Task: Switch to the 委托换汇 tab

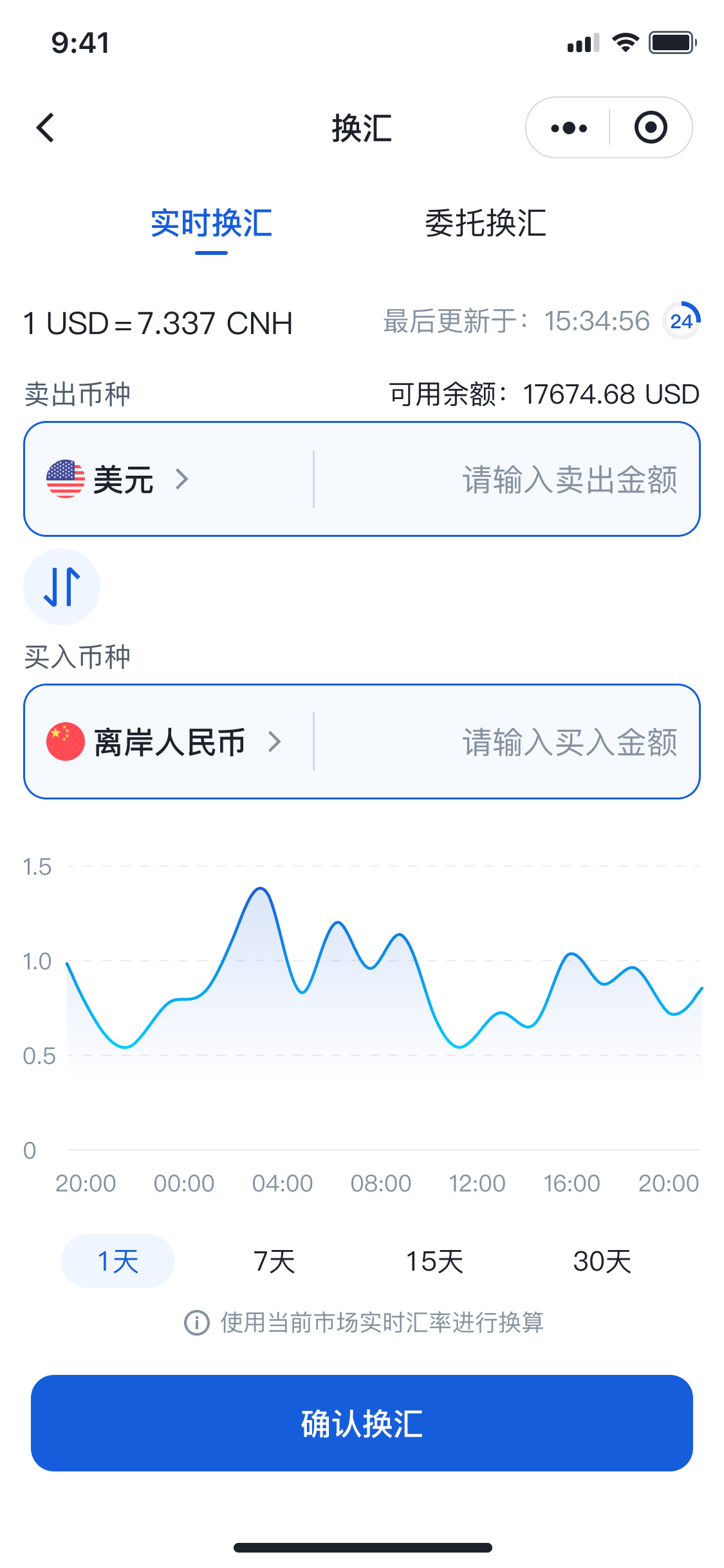Action: [x=485, y=223]
